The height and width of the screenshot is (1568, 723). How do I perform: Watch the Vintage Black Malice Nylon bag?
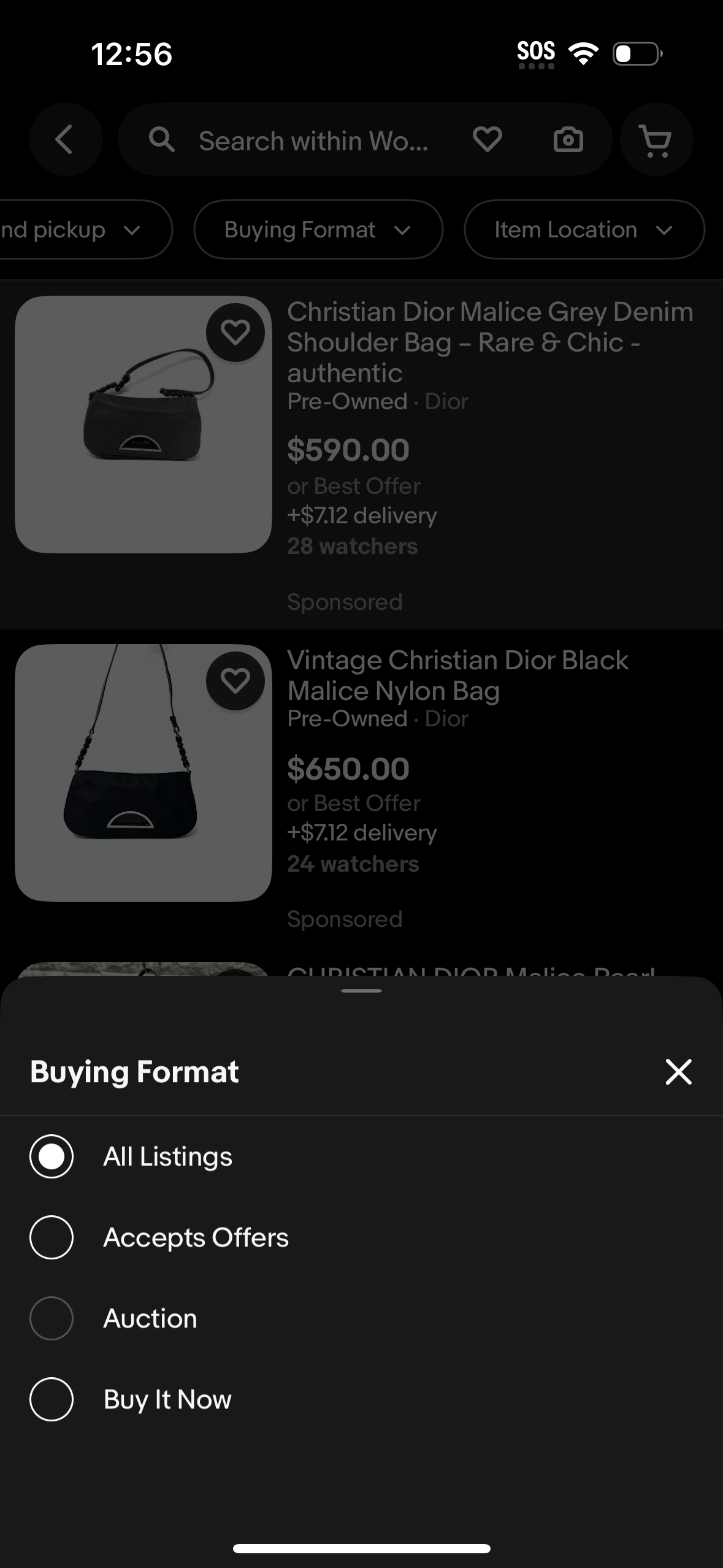[x=235, y=680]
